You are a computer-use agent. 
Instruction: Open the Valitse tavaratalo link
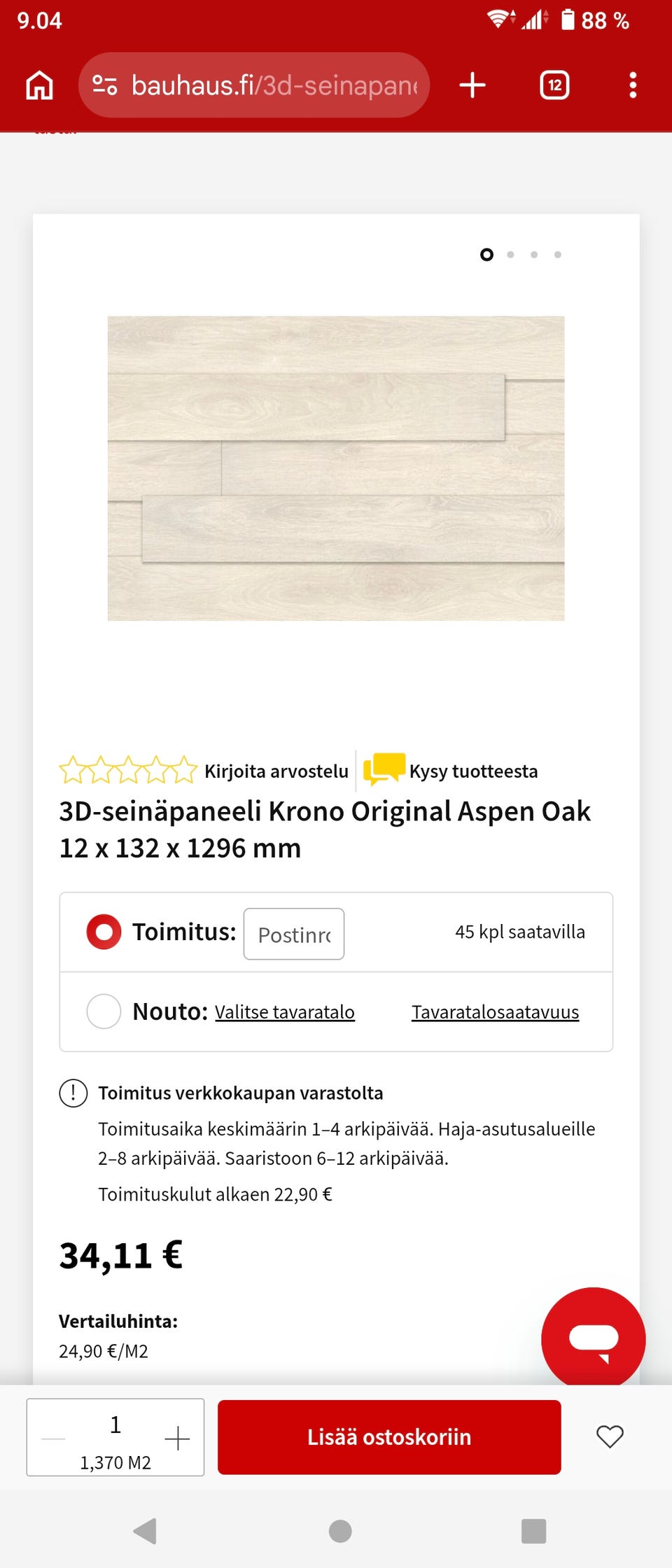[x=285, y=1012]
